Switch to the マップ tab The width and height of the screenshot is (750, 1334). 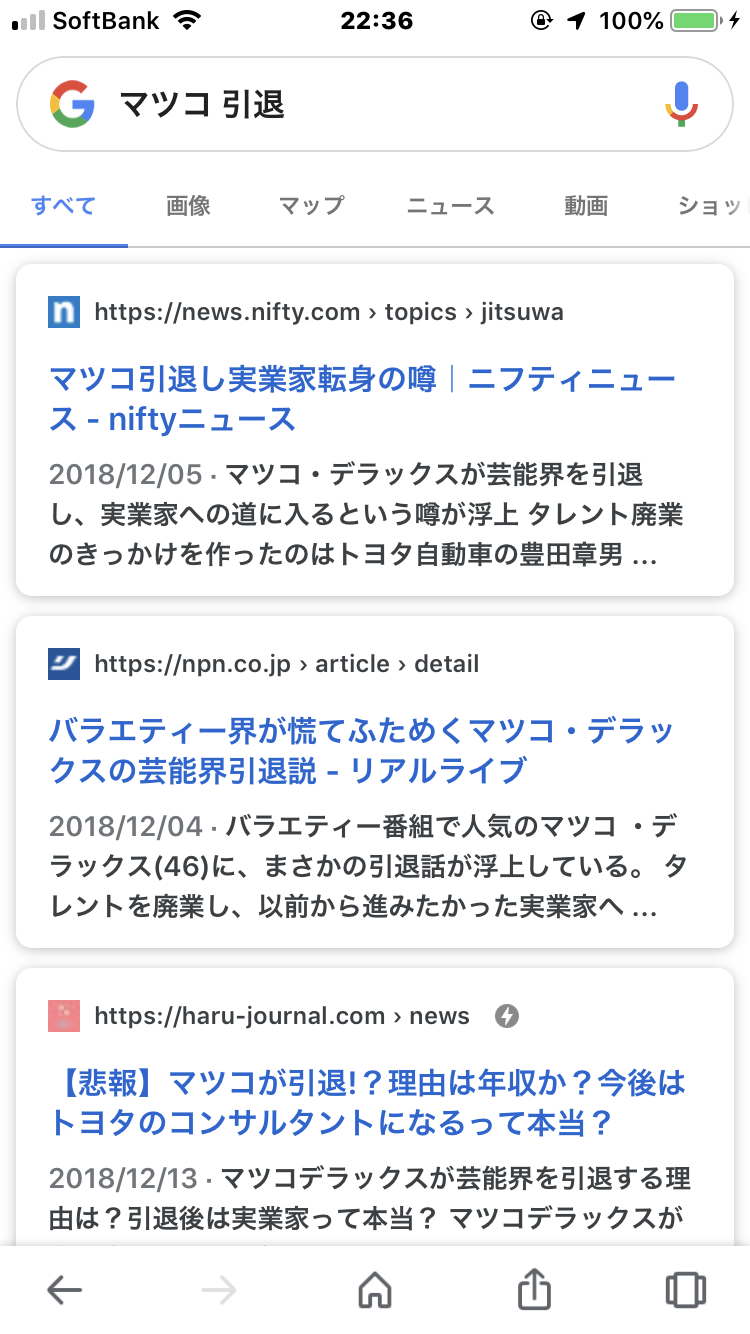click(x=311, y=206)
